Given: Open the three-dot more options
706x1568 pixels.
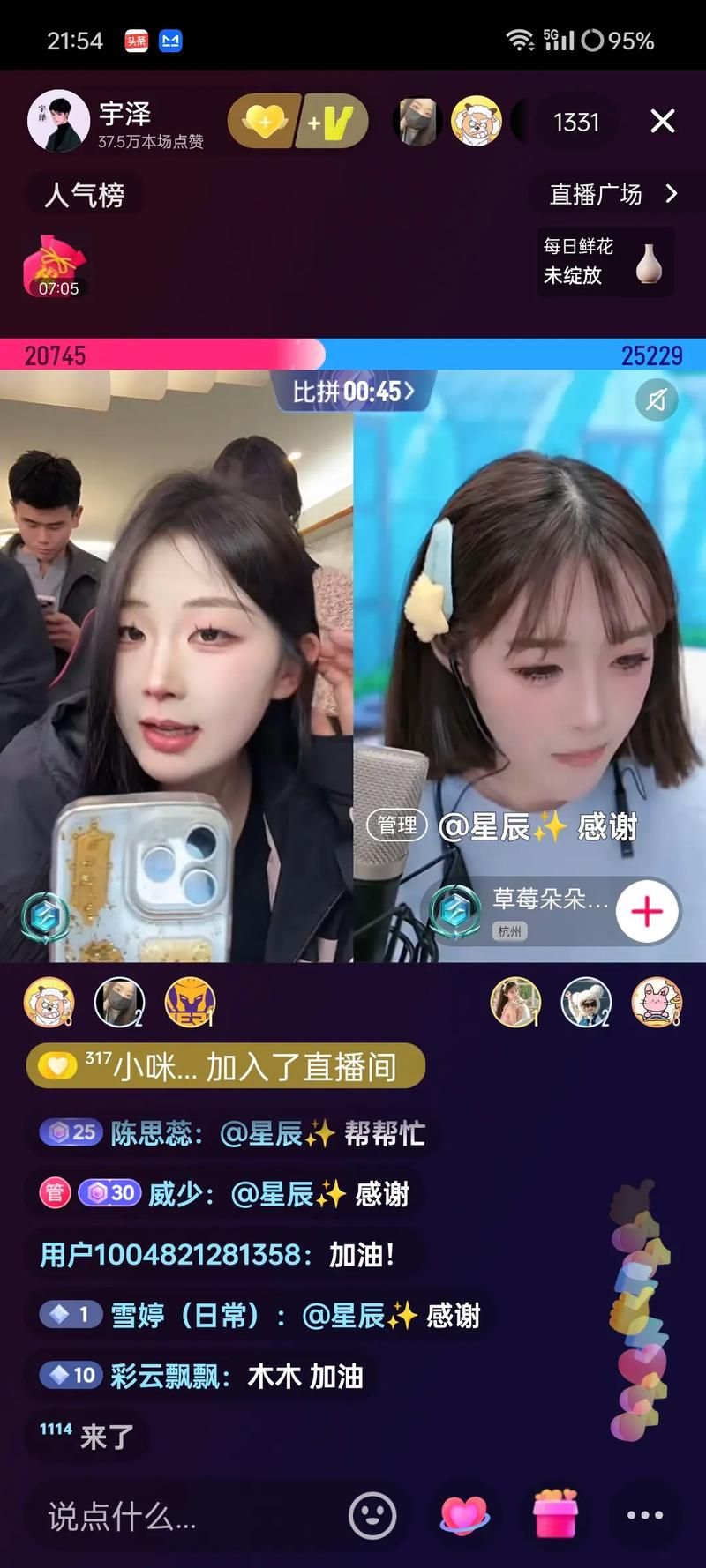Looking at the screenshot, I should coord(644,1515).
